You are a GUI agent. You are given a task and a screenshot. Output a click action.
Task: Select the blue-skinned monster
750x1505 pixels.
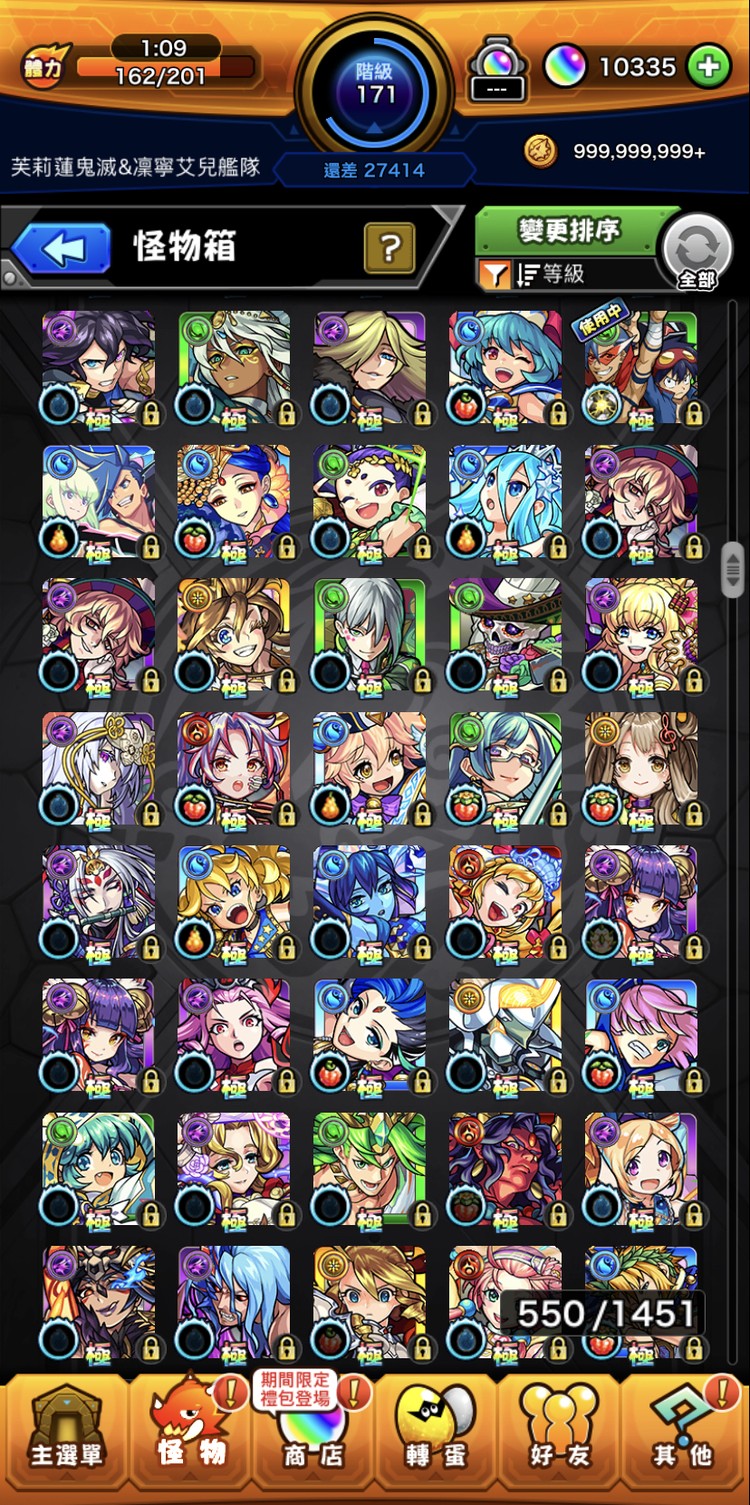tap(369, 902)
